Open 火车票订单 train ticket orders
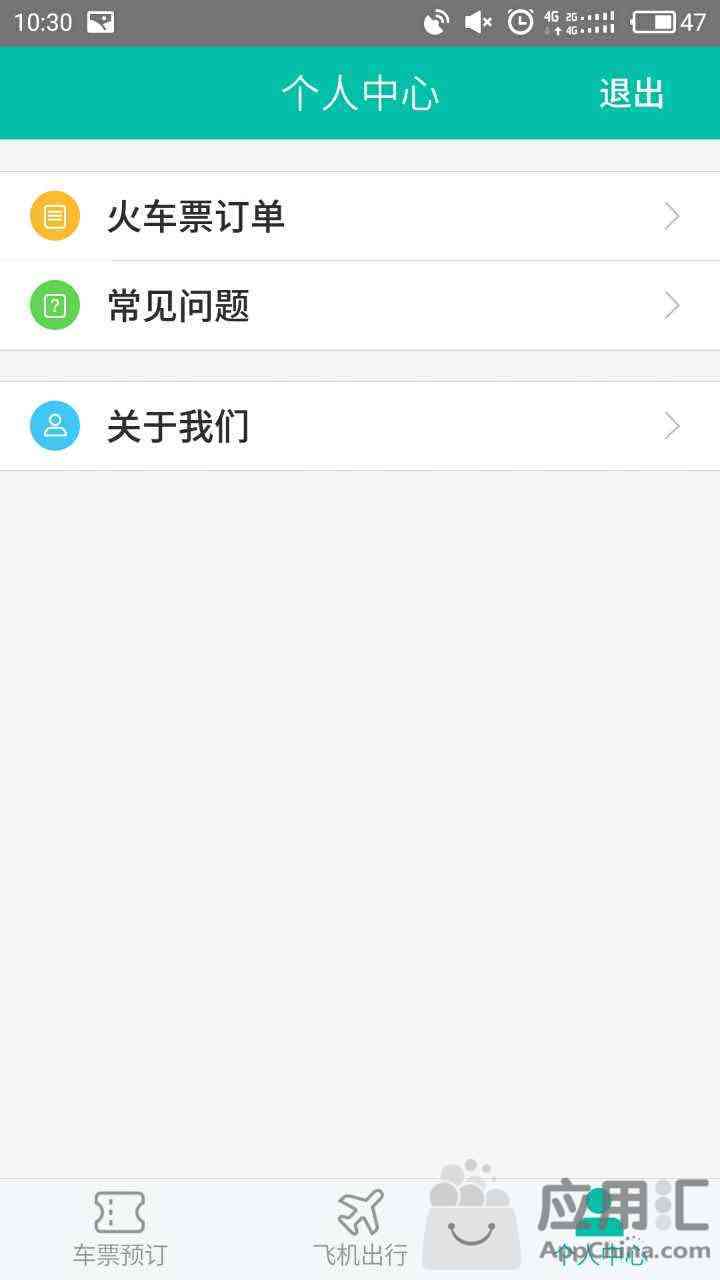 (360, 216)
